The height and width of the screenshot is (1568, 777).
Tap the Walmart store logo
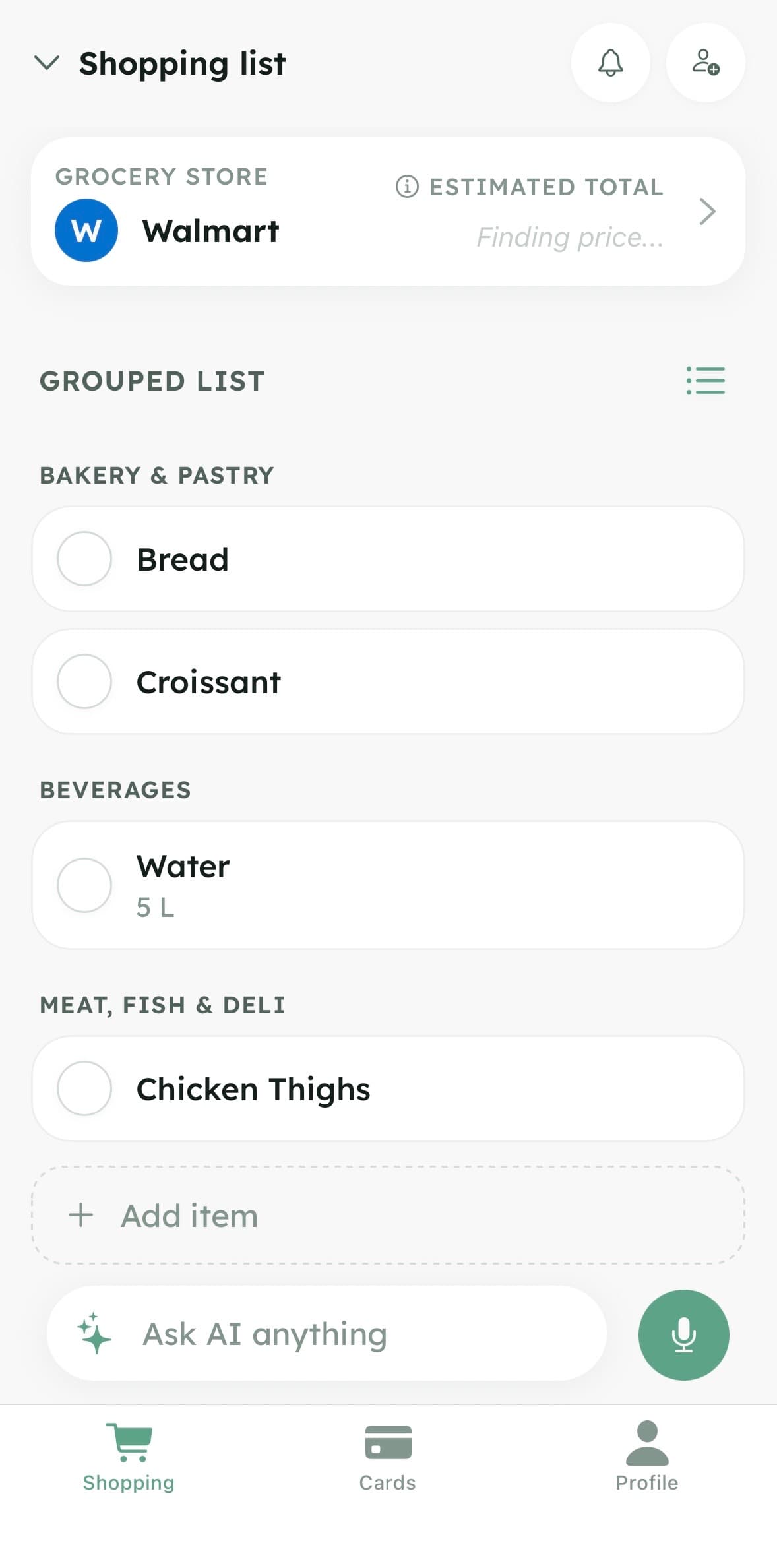(x=86, y=230)
